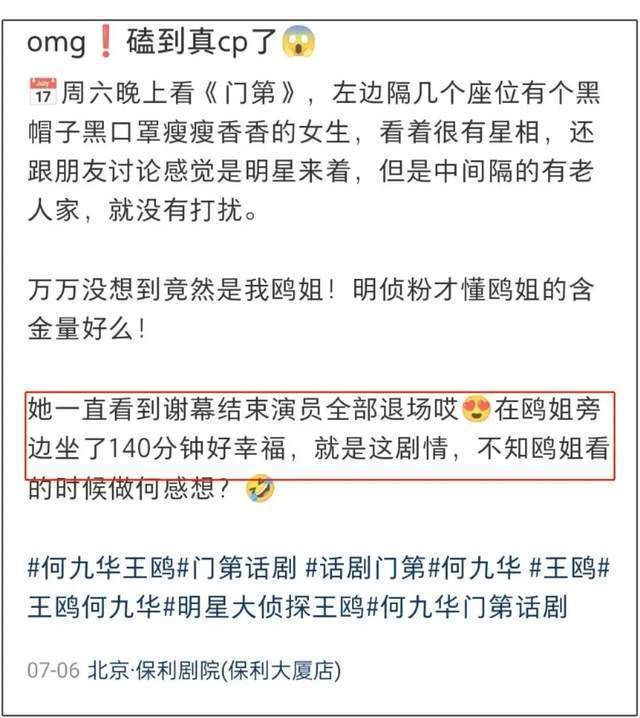
Task: Open the #何九华王鸥 hashtag
Action: tap(102, 569)
